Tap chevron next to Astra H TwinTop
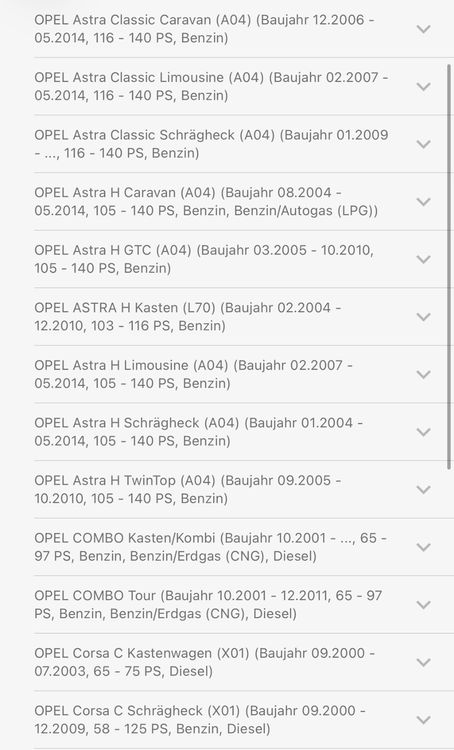This screenshot has width=454, height=750. point(423,490)
